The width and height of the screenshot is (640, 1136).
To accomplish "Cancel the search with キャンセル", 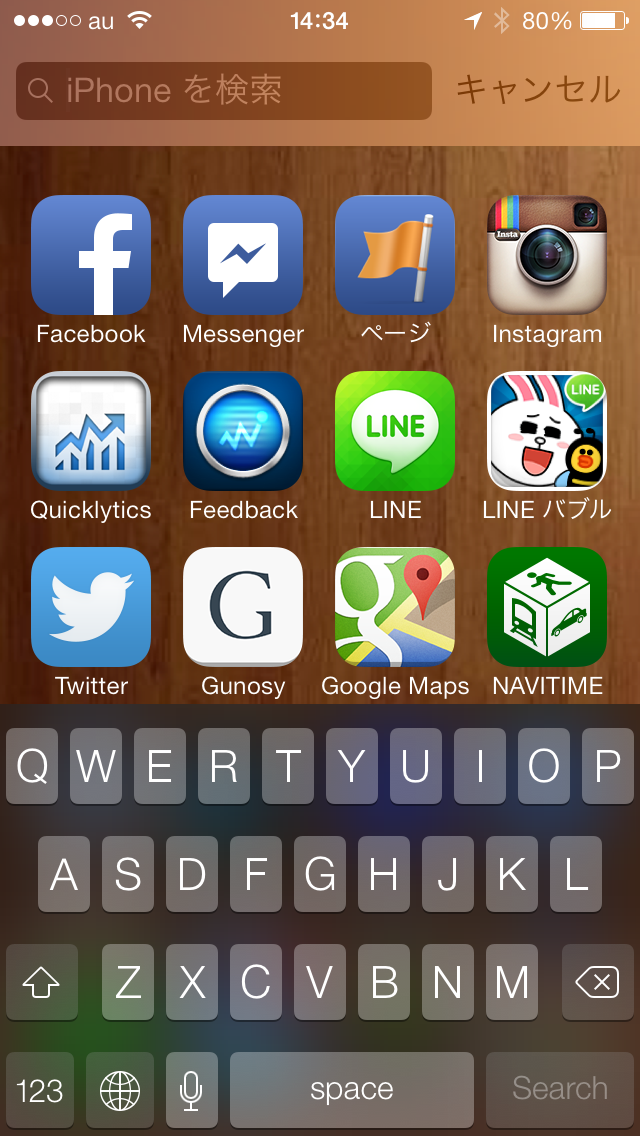I will (538, 90).
